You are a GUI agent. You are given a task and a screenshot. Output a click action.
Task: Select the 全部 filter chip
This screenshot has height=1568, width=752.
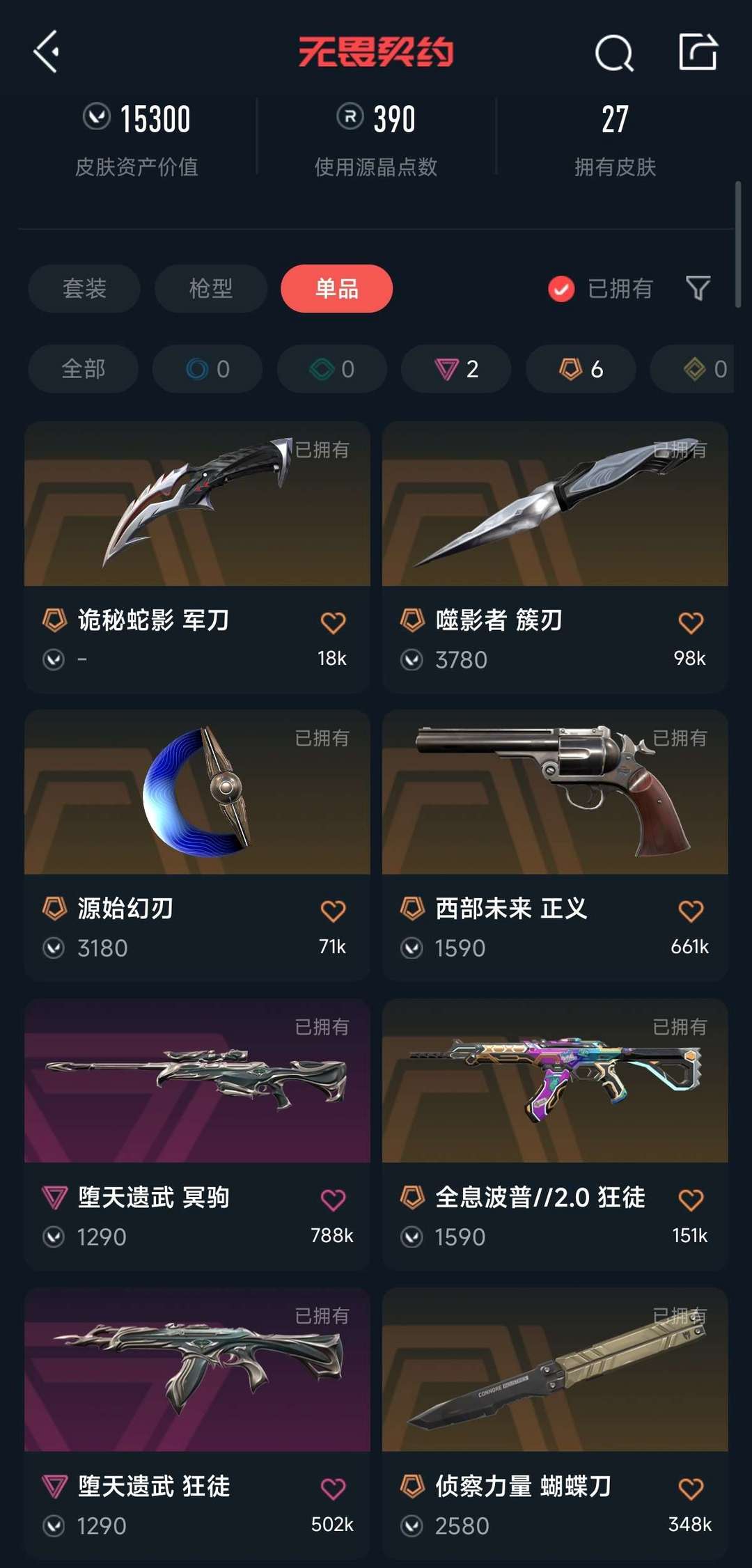[x=83, y=369]
